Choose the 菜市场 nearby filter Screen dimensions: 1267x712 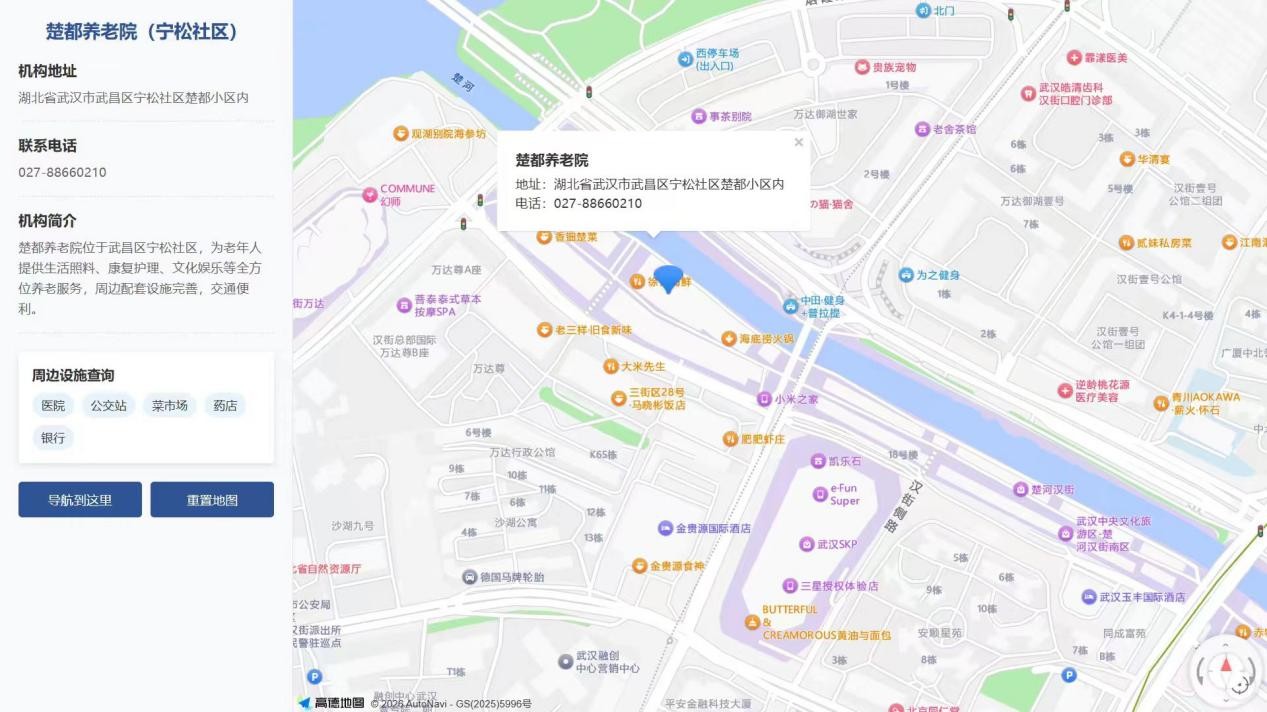coord(169,406)
